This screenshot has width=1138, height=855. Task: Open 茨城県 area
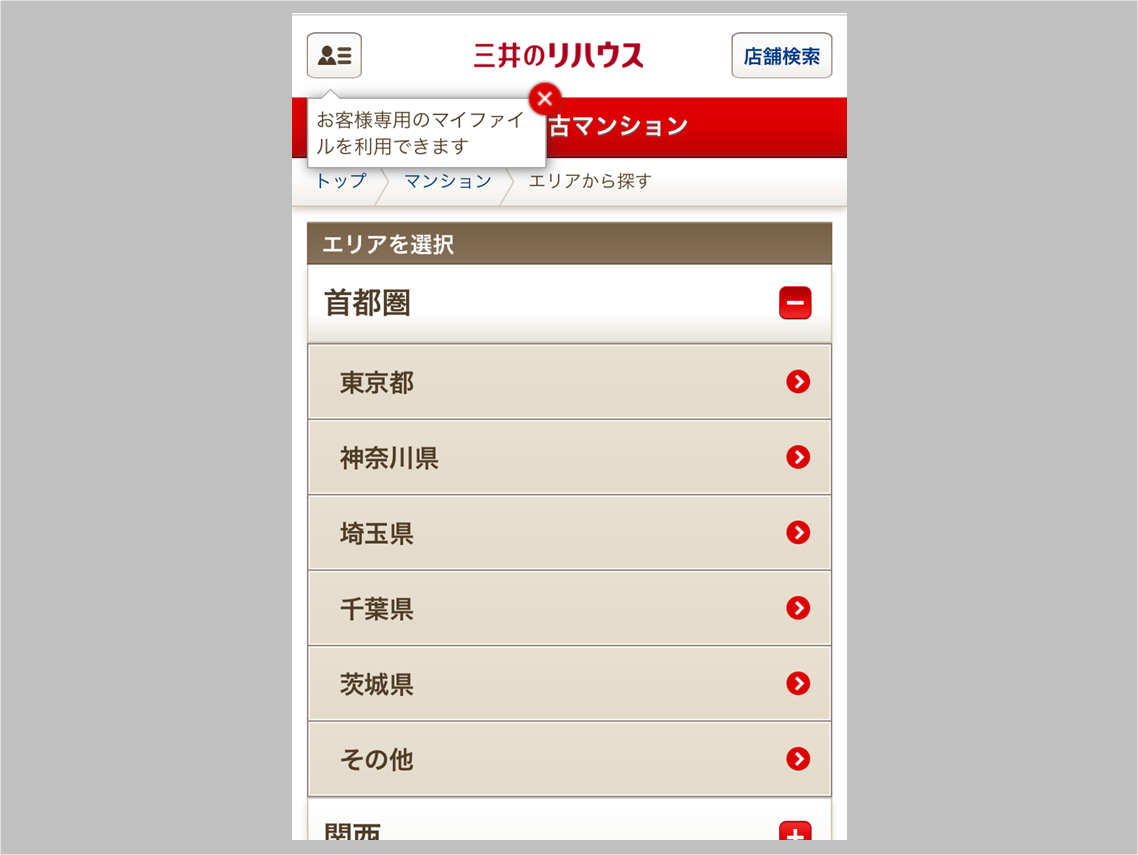(x=569, y=684)
